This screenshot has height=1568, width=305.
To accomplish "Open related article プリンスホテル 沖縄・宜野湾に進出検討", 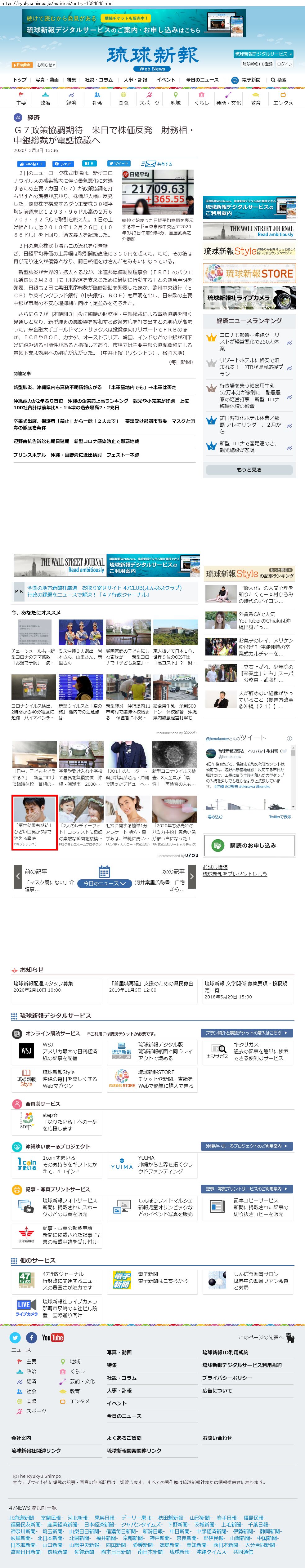I will click(76, 455).
